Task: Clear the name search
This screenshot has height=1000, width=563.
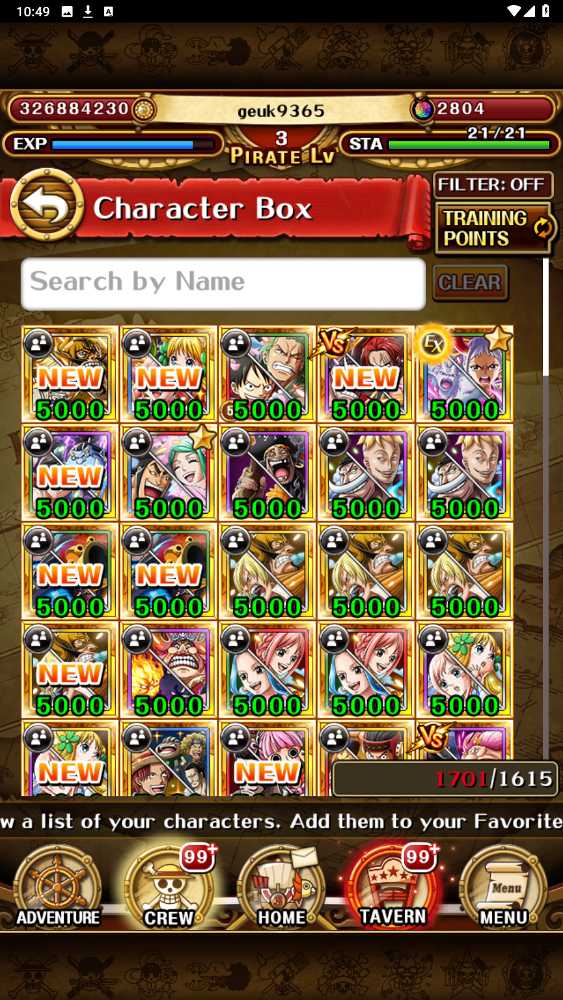Action: [470, 283]
